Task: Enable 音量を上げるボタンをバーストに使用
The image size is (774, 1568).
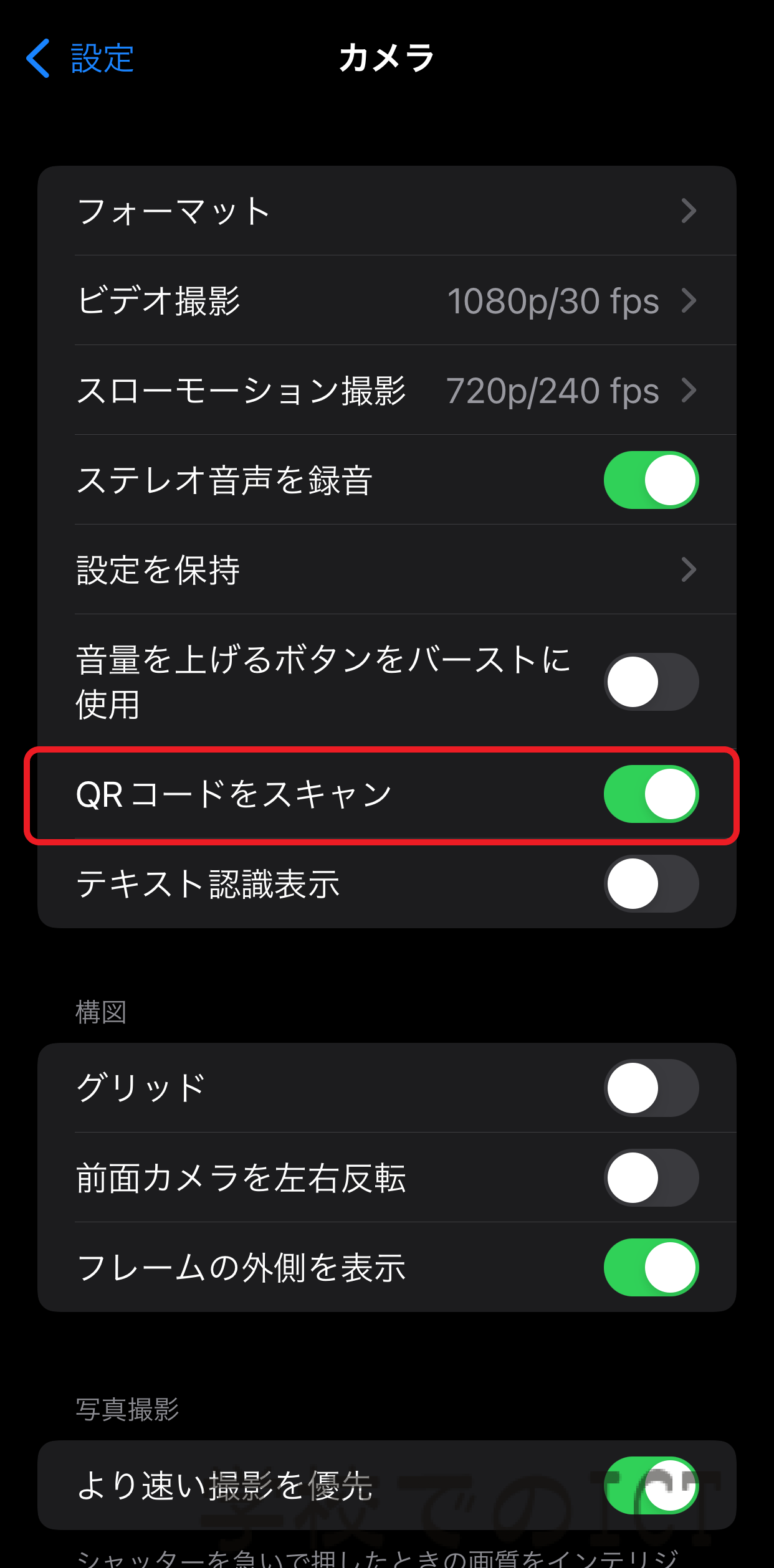Action: click(651, 682)
